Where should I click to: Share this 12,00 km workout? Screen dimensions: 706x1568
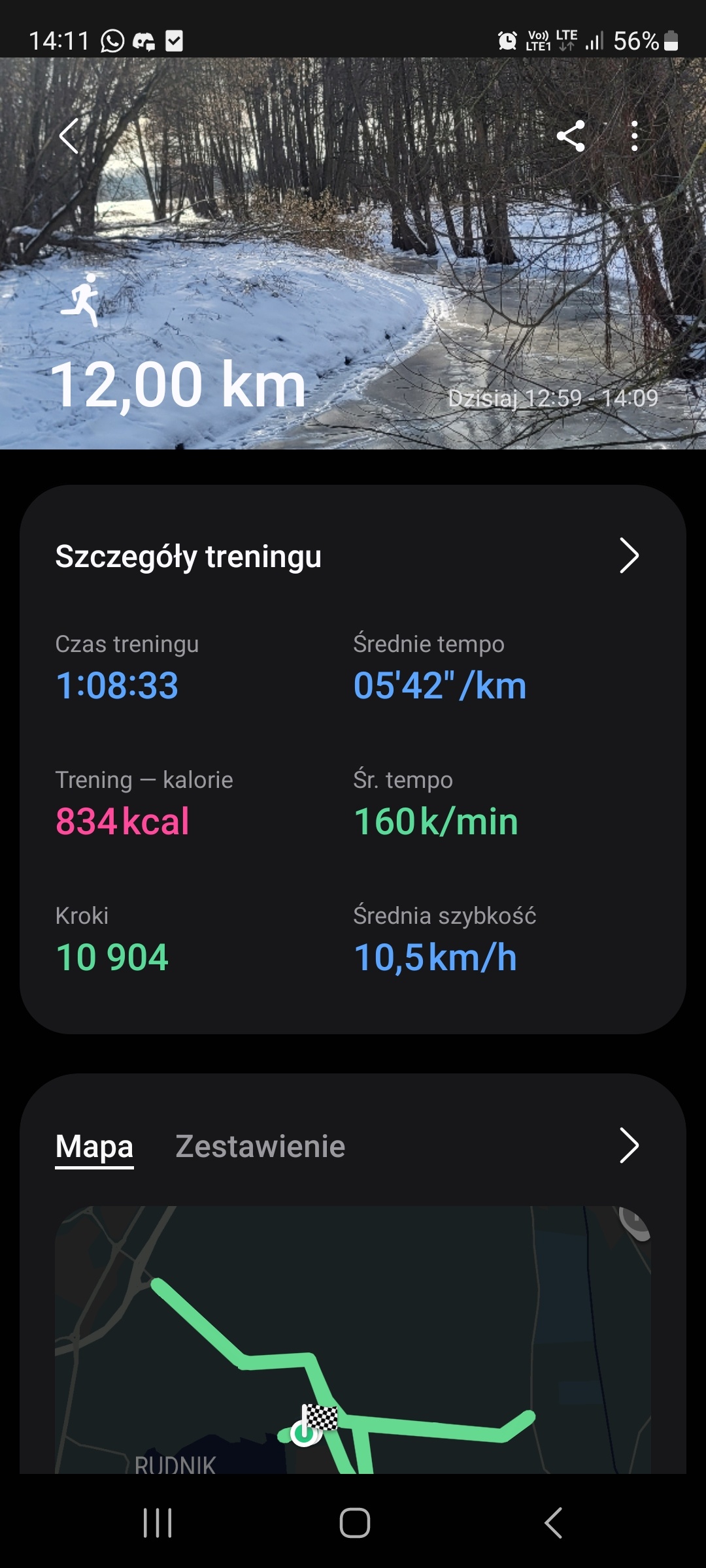click(571, 136)
